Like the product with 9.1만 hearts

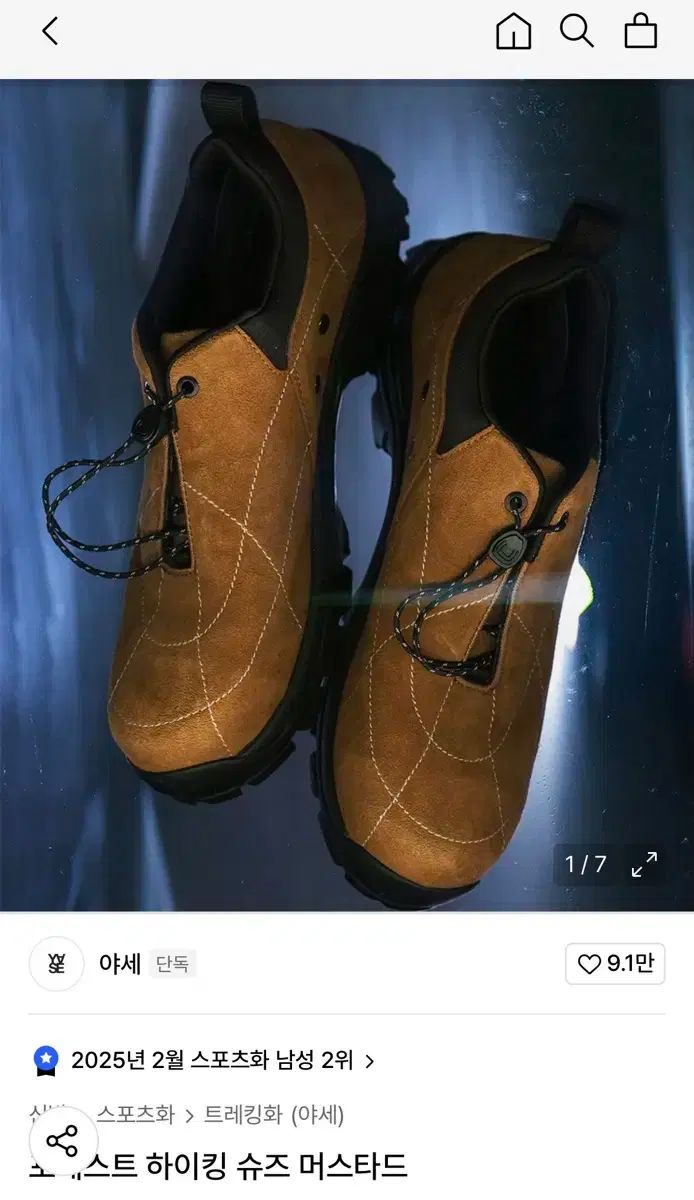pyautogui.click(x=615, y=964)
